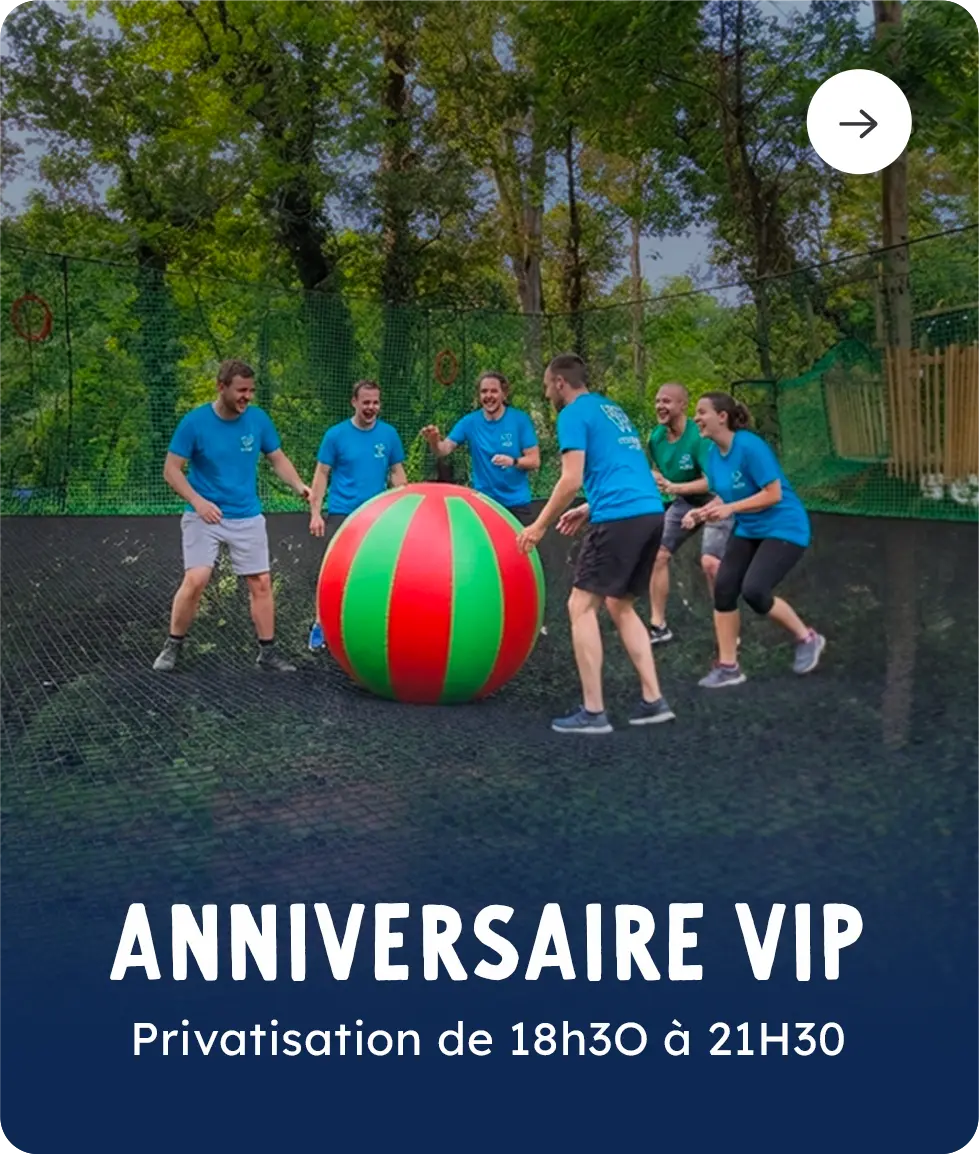The width and height of the screenshot is (979, 1154).
Task: Open the Anniversaire VIP card
Action: (487, 942)
